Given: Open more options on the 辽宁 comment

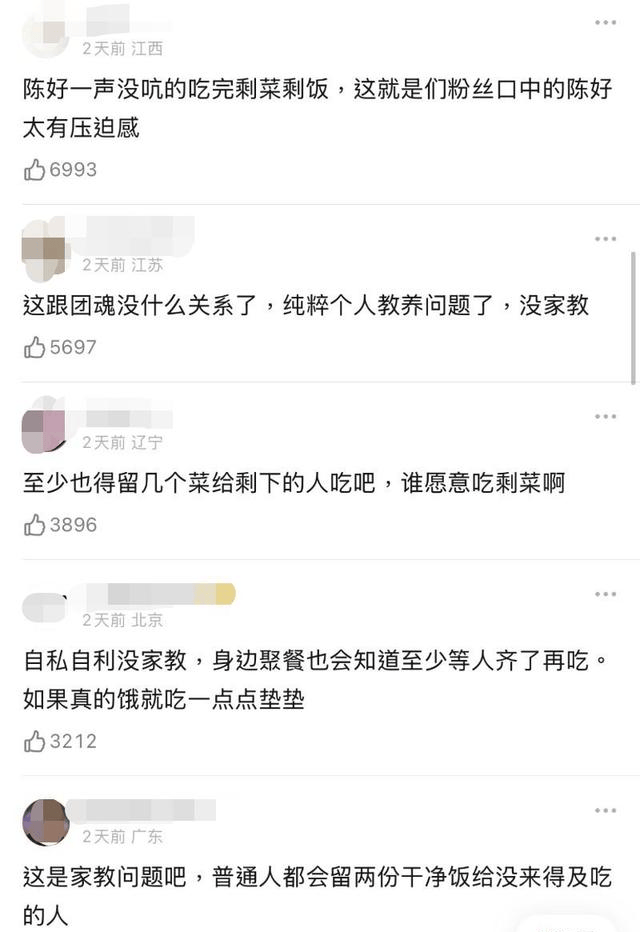Looking at the screenshot, I should pos(605,416).
